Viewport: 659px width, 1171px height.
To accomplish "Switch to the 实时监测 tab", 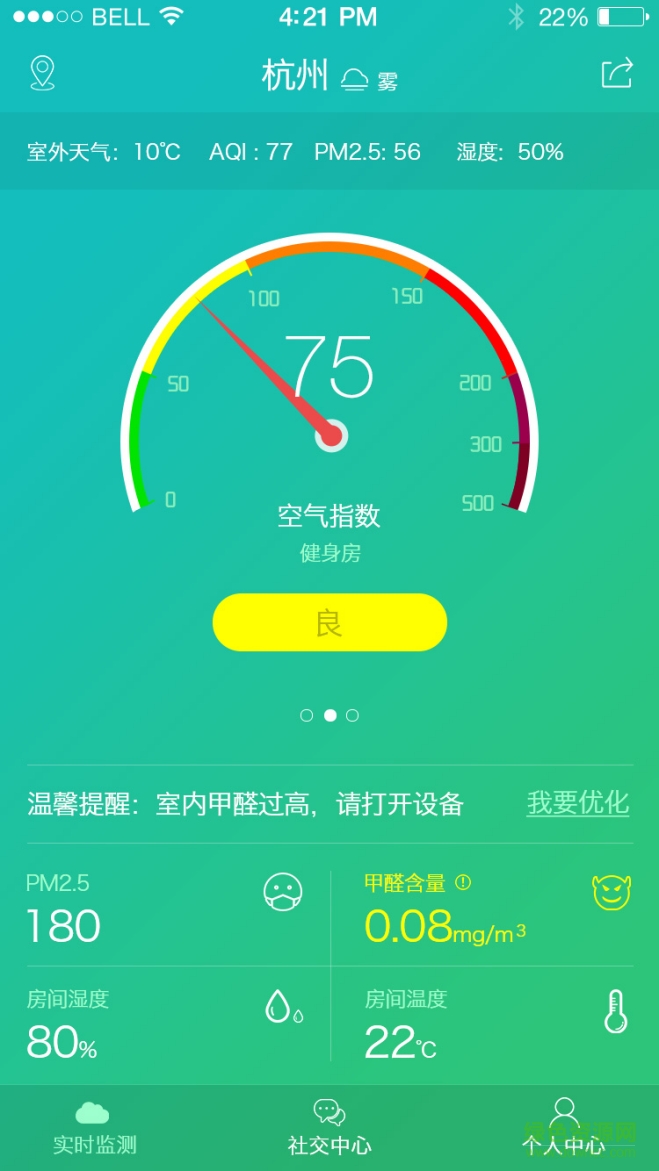I will (94, 1128).
